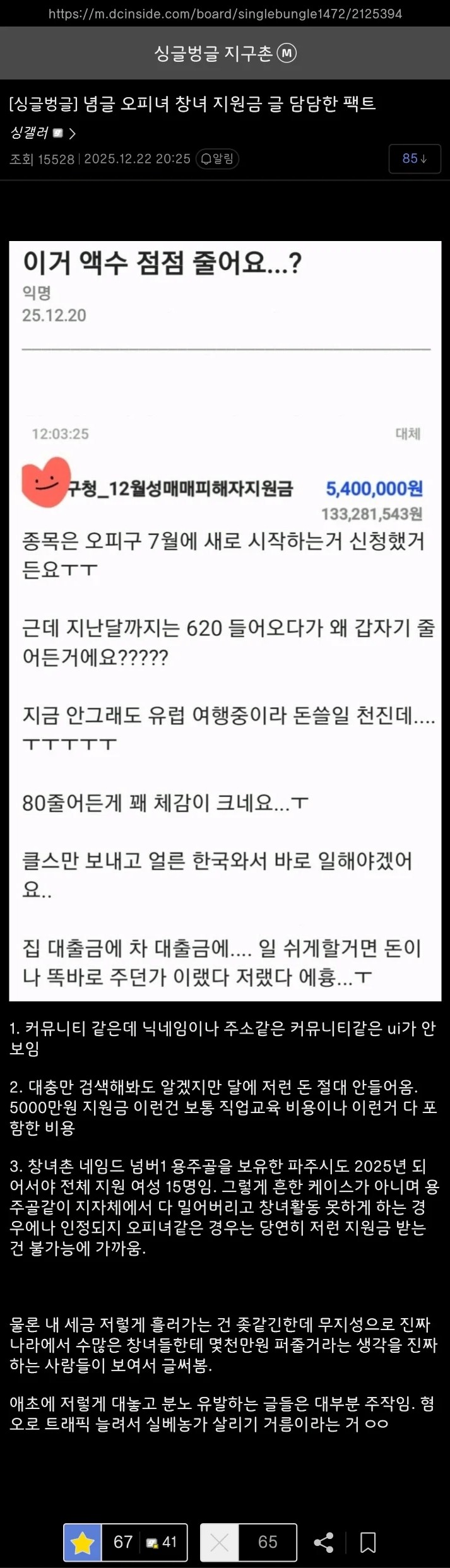Enable 알림 notifications for this post
Image resolution: width=450 pixels, height=1568 pixels.
click(x=217, y=159)
